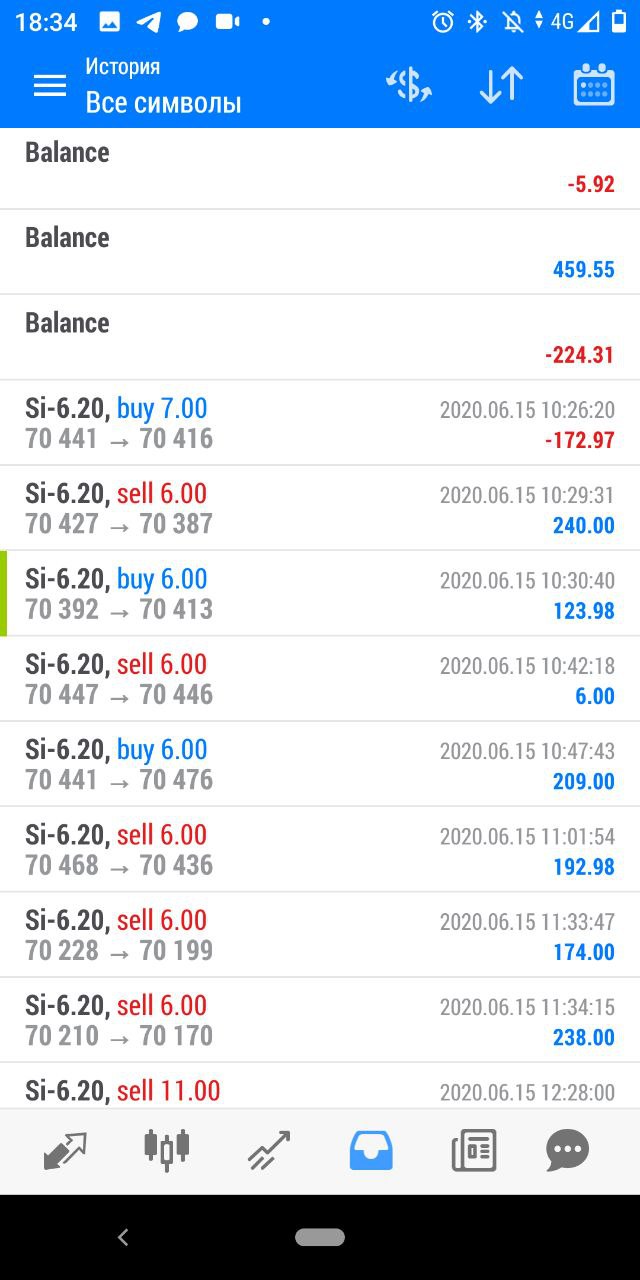Screen dimensions: 640x1280
Task: View the sell trade at 11:01:54
Action: (x=320, y=850)
